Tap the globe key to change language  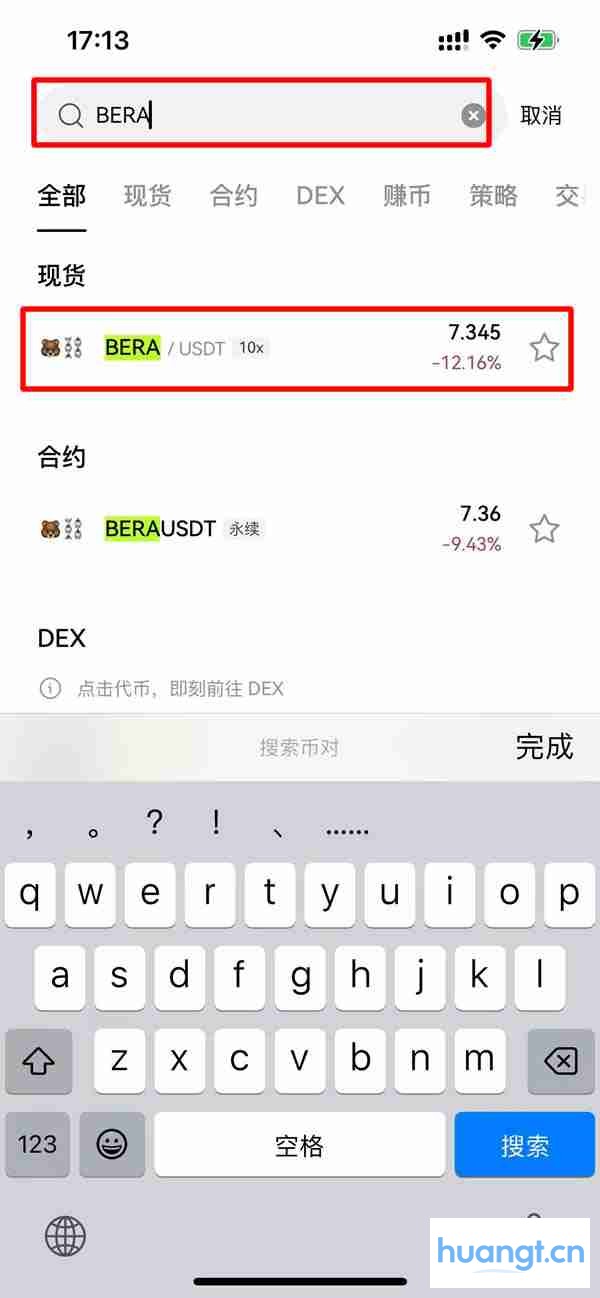pyautogui.click(x=66, y=1238)
